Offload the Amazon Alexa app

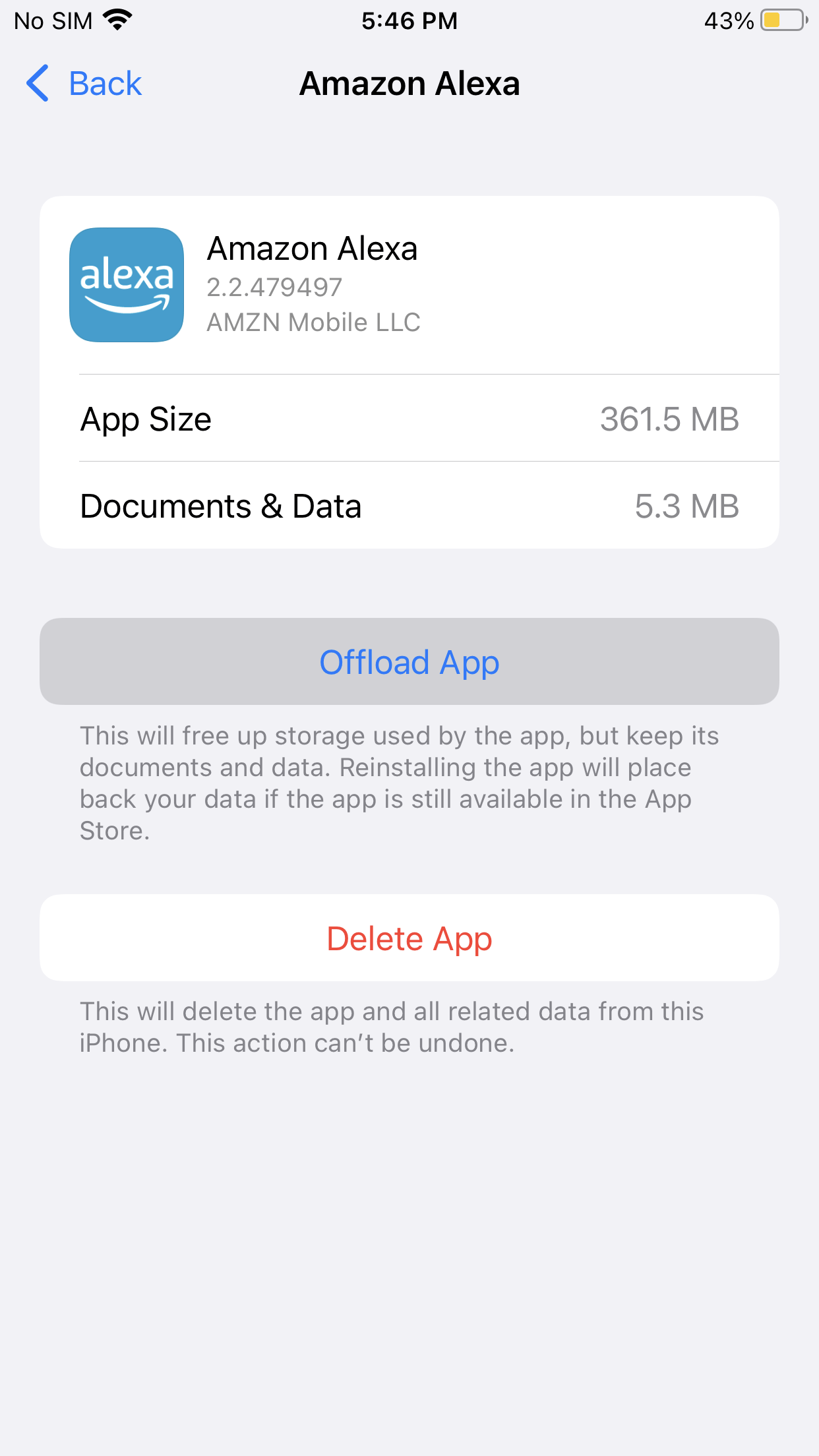pos(409,662)
